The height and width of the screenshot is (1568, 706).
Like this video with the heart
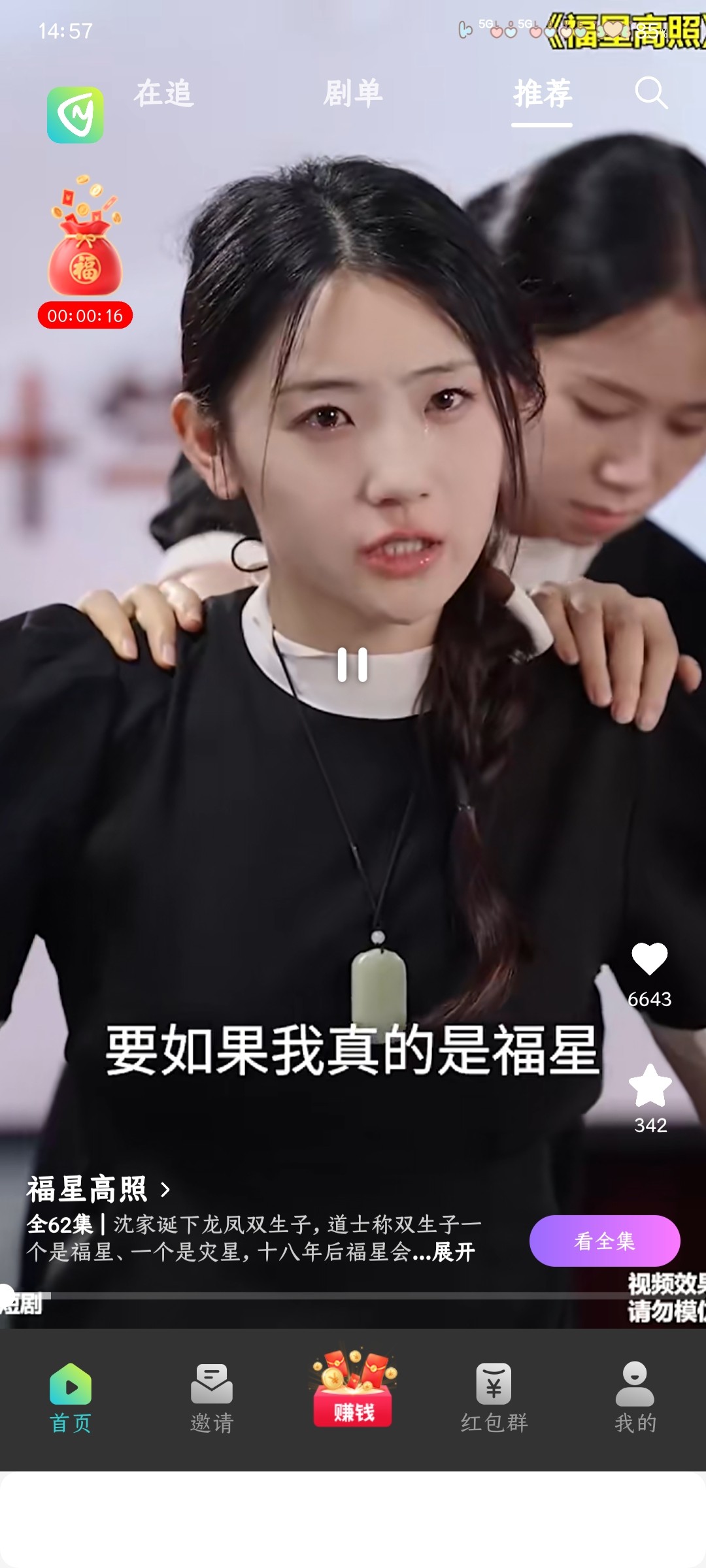pos(649,959)
